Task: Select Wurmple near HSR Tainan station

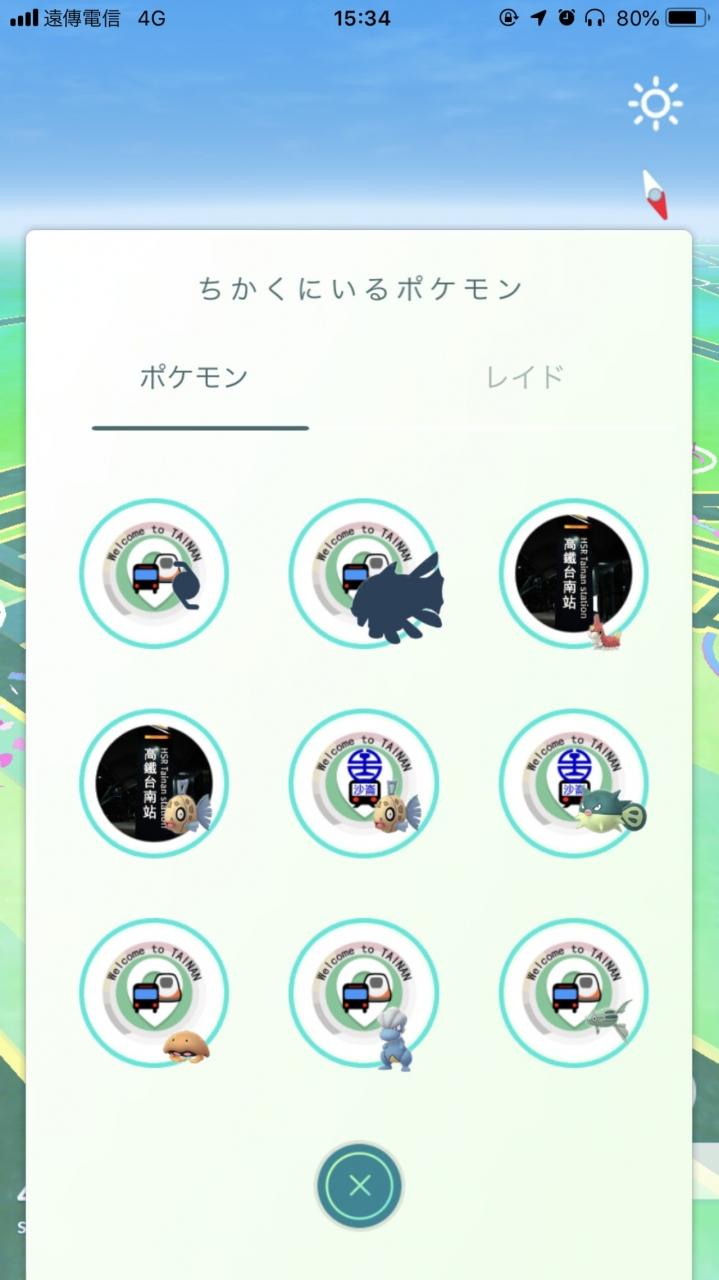Action: pos(574,574)
